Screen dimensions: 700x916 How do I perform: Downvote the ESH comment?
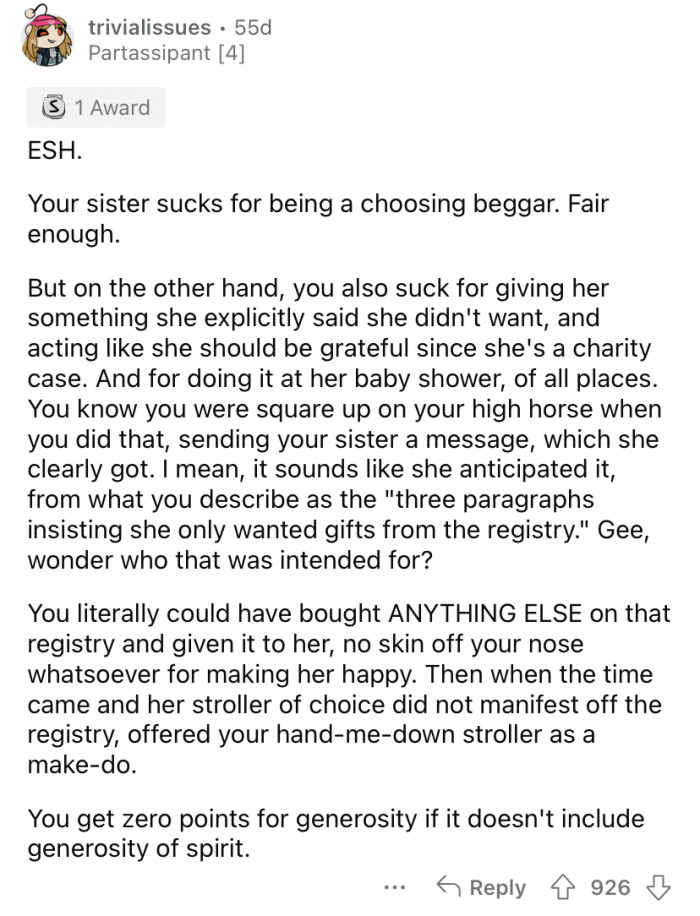pyautogui.click(x=657, y=887)
